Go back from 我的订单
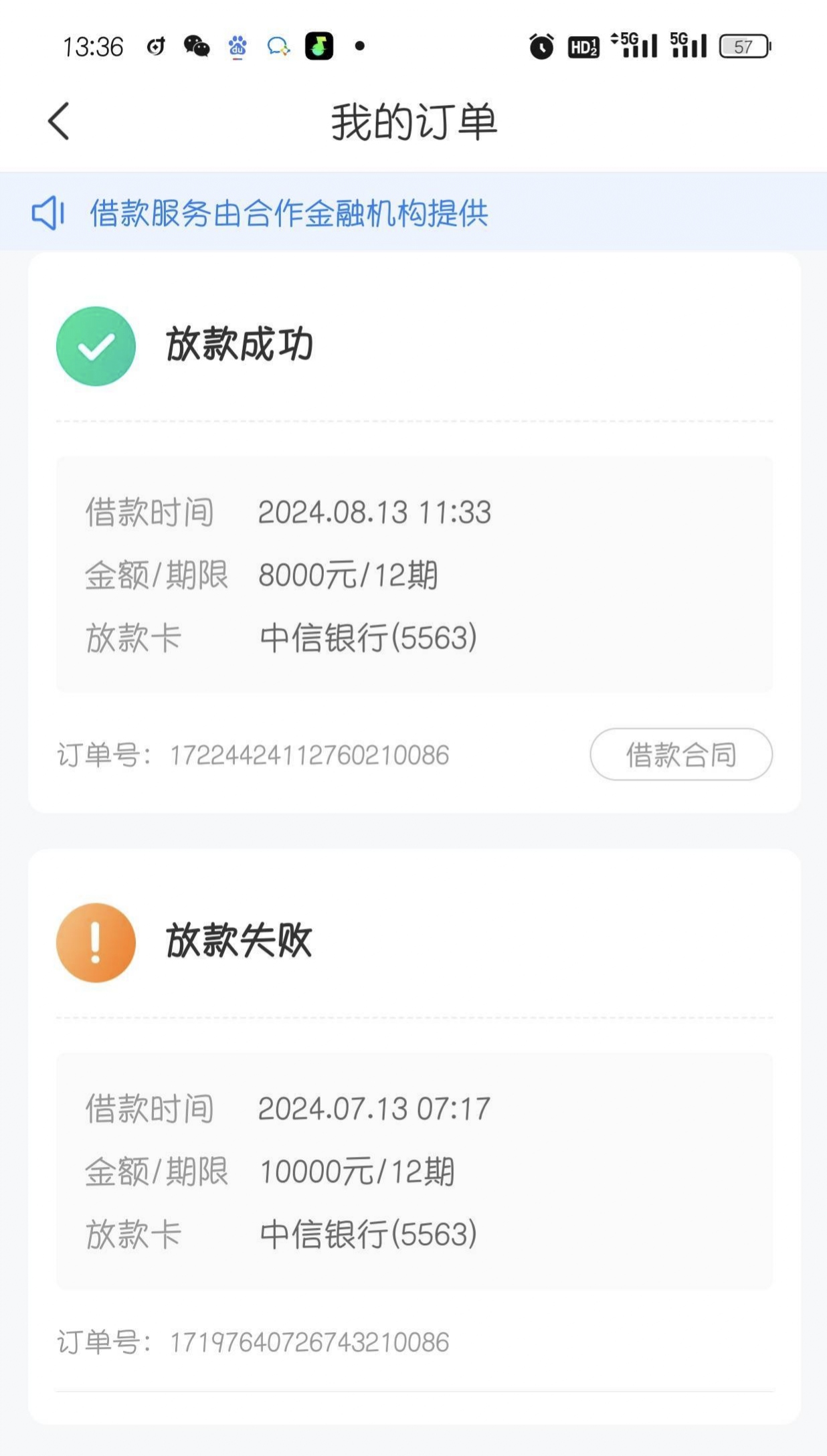827x1456 pixels. pos(59,121)
